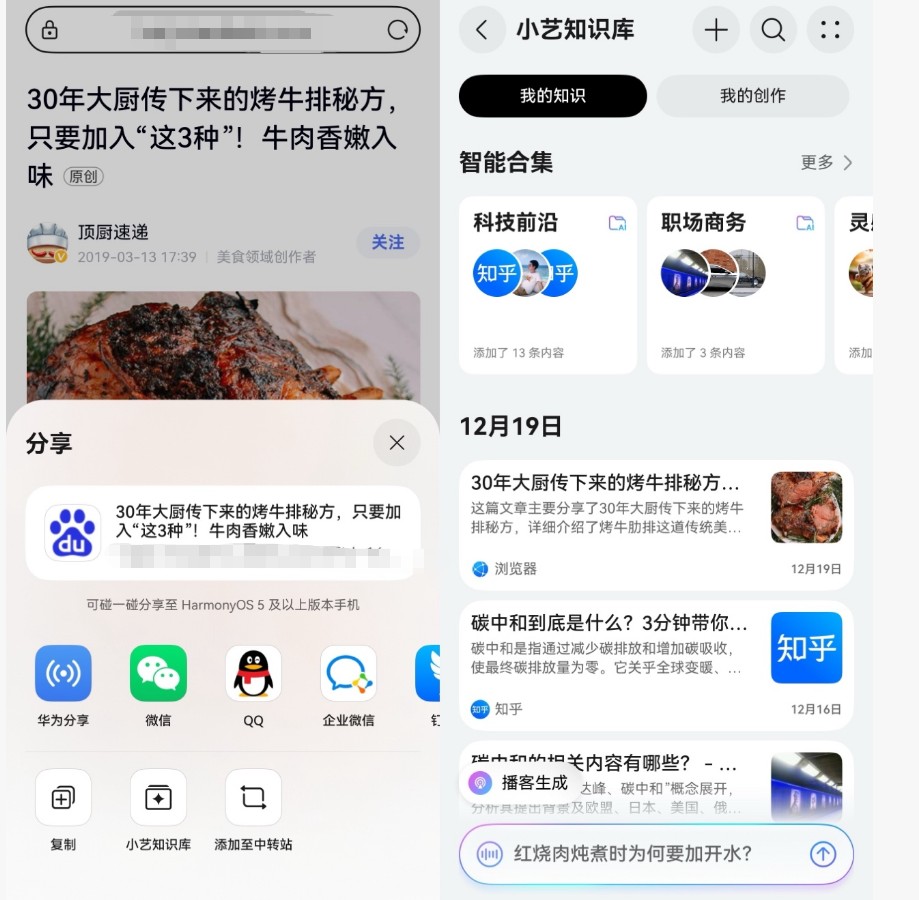919x900 pixels.
Task: Save the article to 小艺知识库
Action: click(x=158, y=798)
